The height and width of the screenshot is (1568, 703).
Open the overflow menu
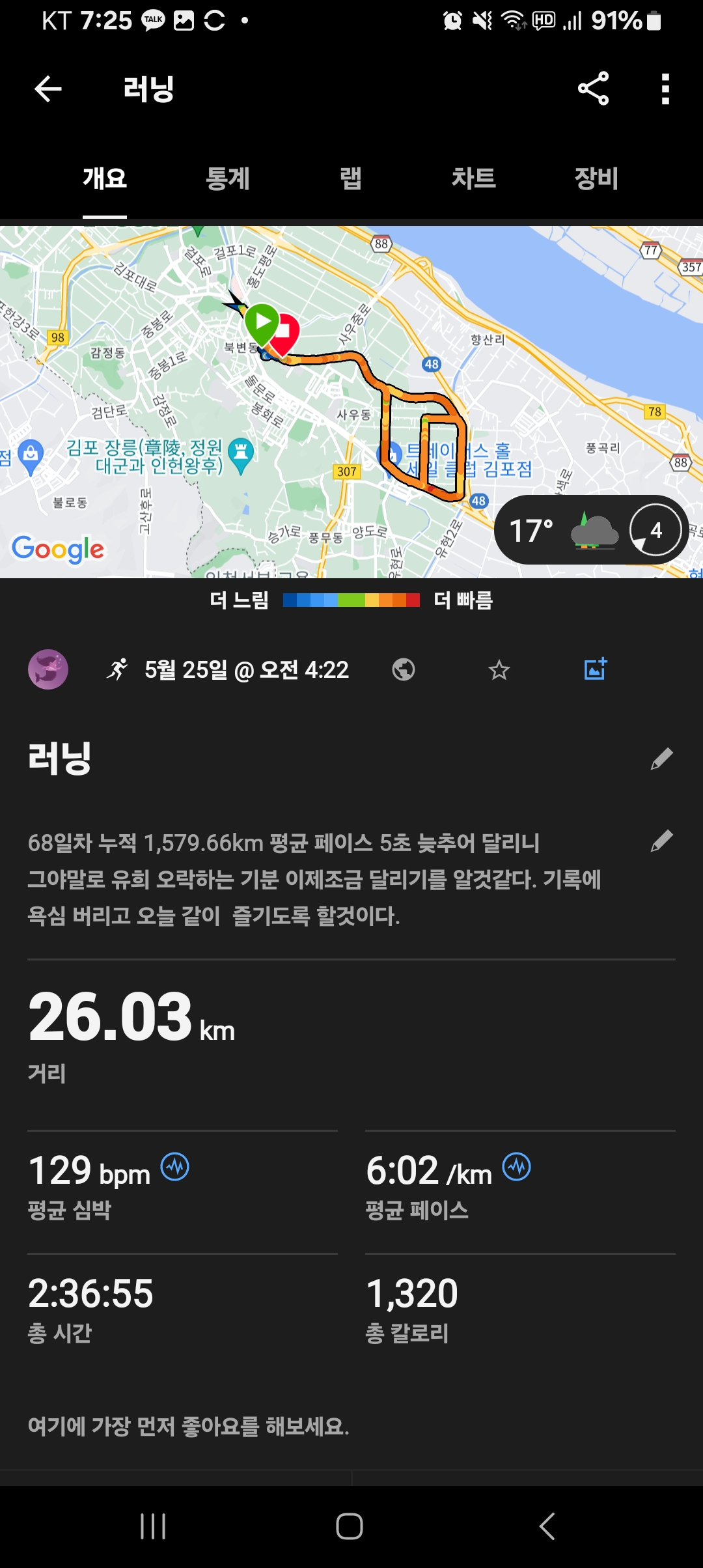coord(665,89)
